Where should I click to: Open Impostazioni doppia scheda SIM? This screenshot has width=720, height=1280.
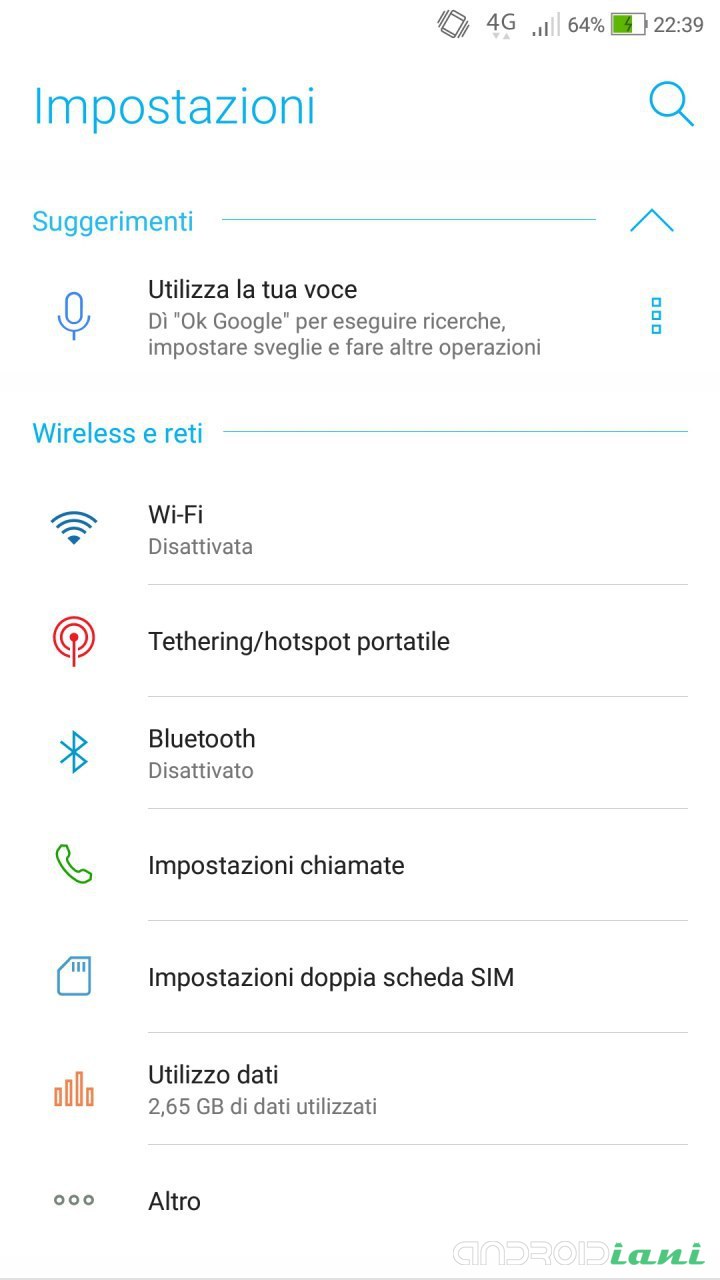tap(360, 977)
